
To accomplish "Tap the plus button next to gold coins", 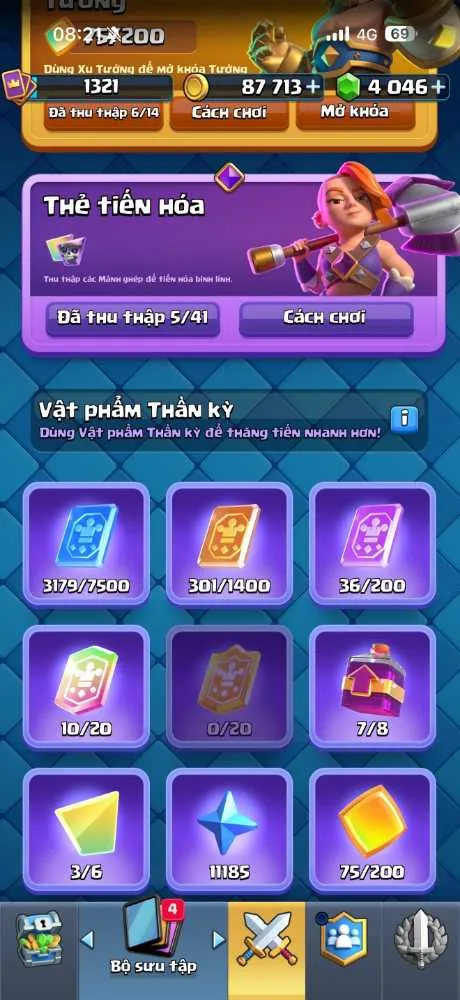I will point(313,87).
